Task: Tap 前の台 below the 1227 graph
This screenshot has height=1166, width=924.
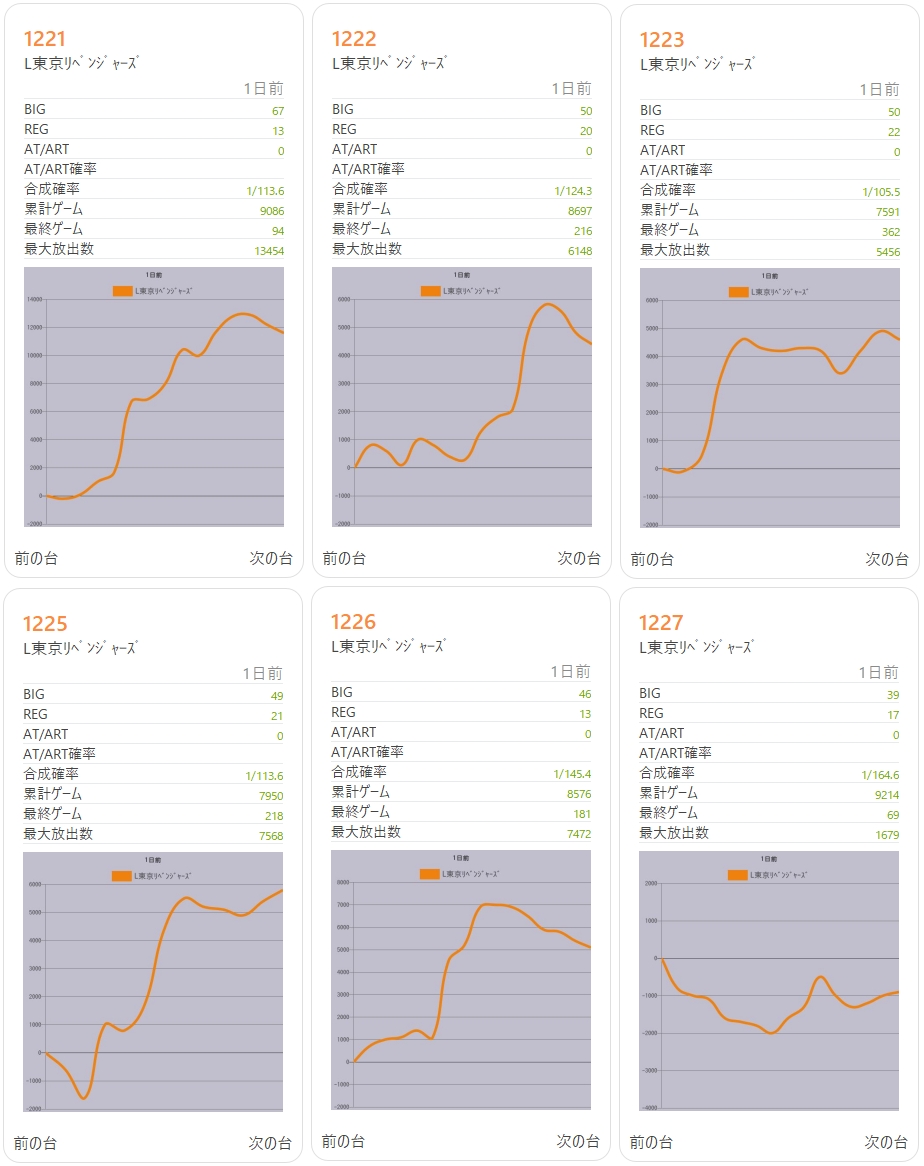Action: tap(651, 1142)
